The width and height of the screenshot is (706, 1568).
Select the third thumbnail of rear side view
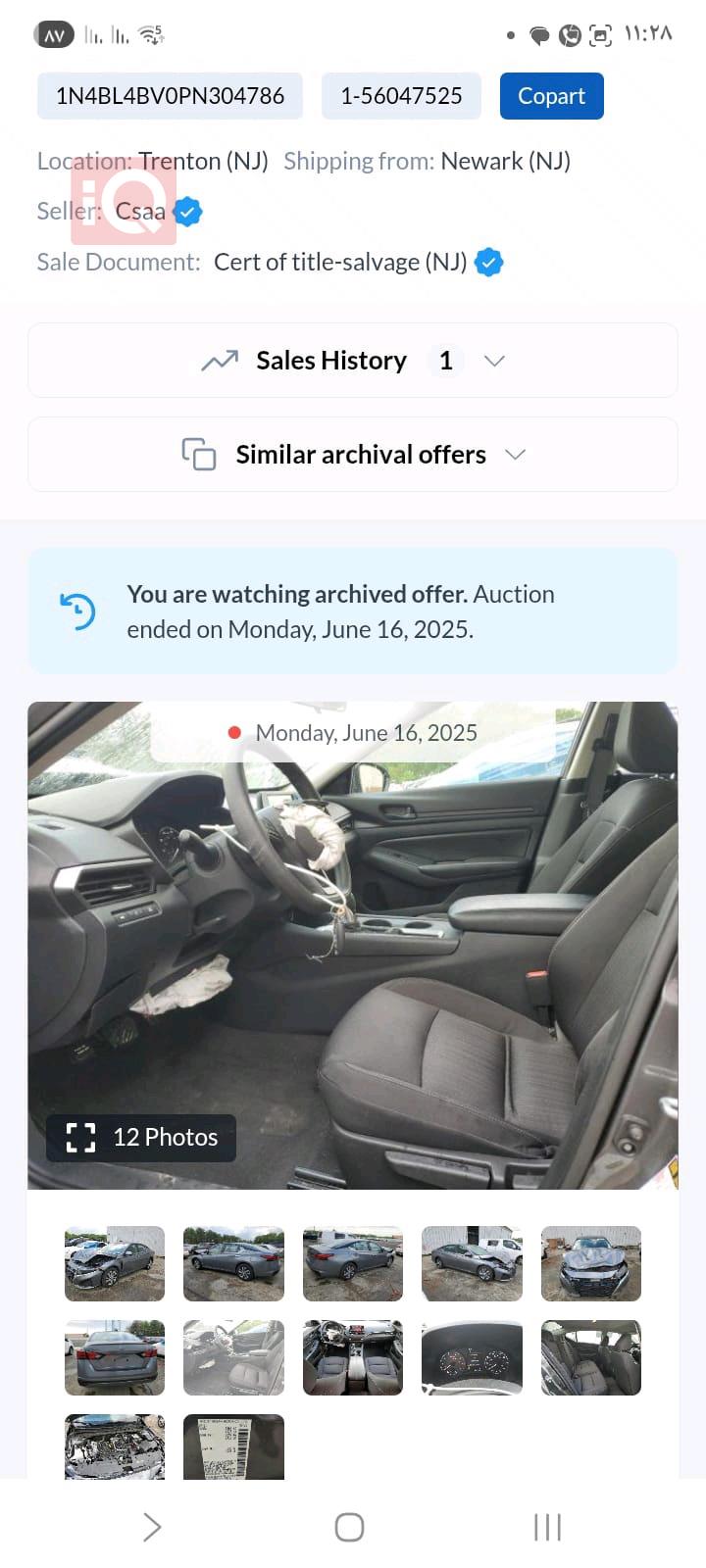353,1263
